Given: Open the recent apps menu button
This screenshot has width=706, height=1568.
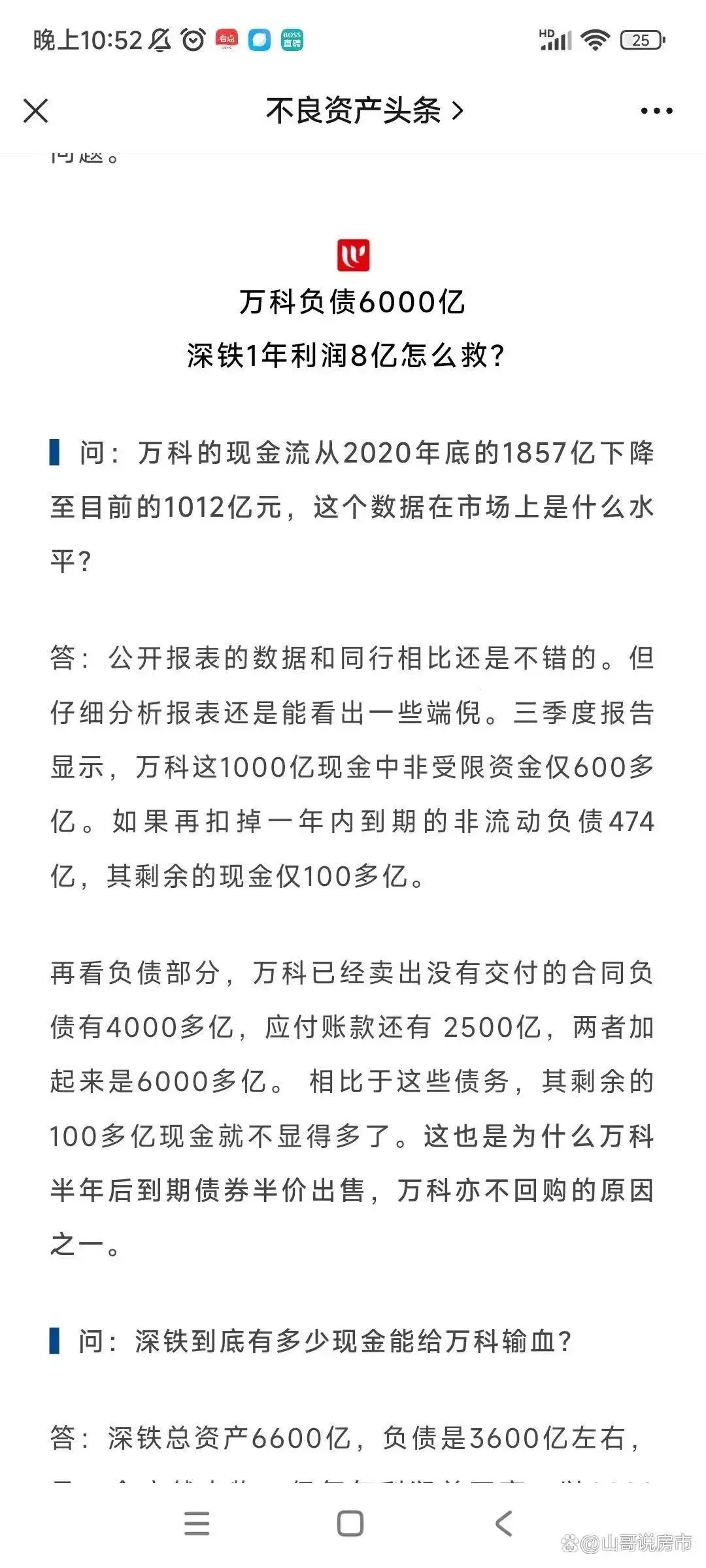Looking at the screenshot, I should point(197,1523).
